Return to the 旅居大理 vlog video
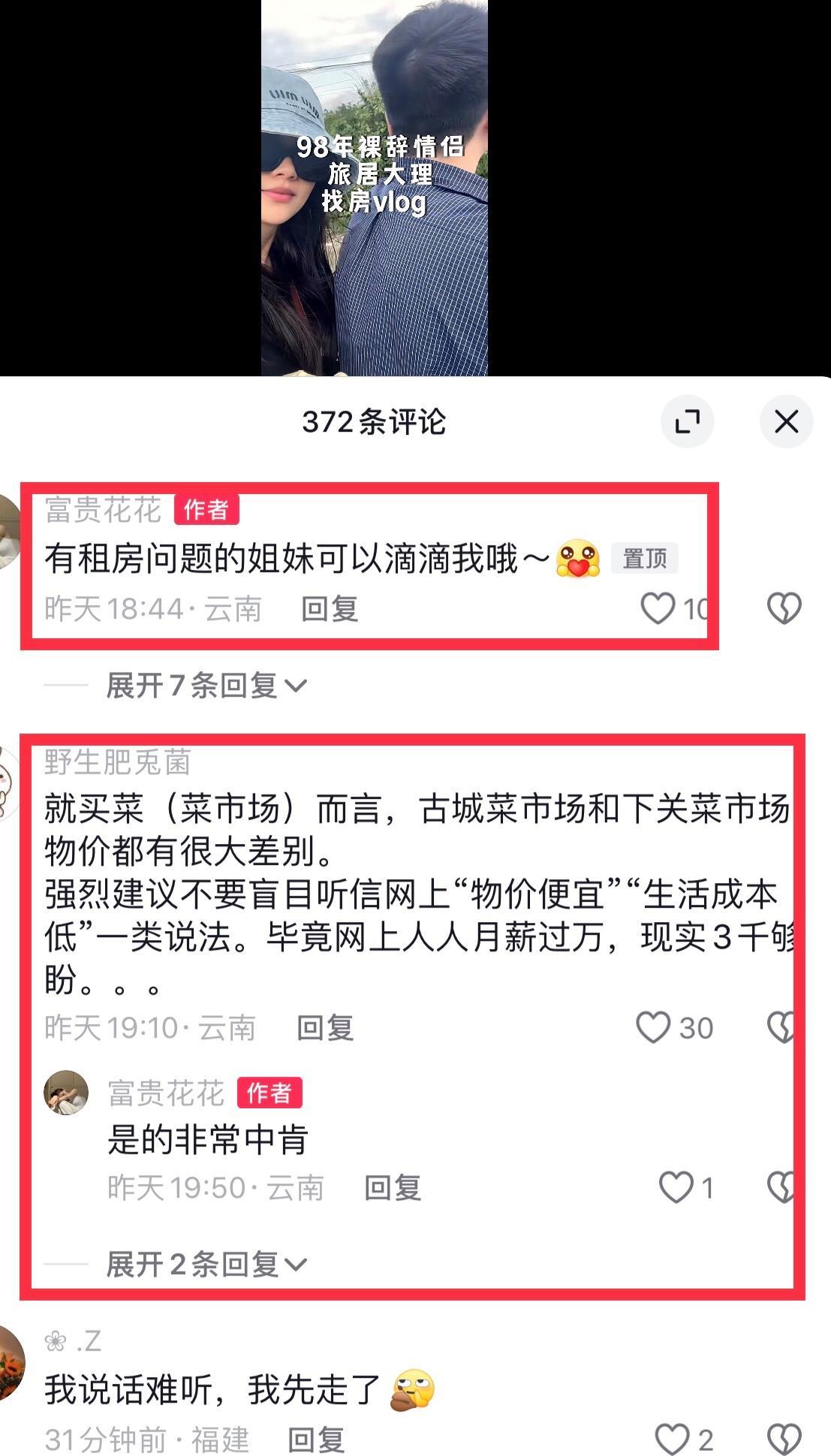The width and height of the screenshot is (831, 1456). 374,188
